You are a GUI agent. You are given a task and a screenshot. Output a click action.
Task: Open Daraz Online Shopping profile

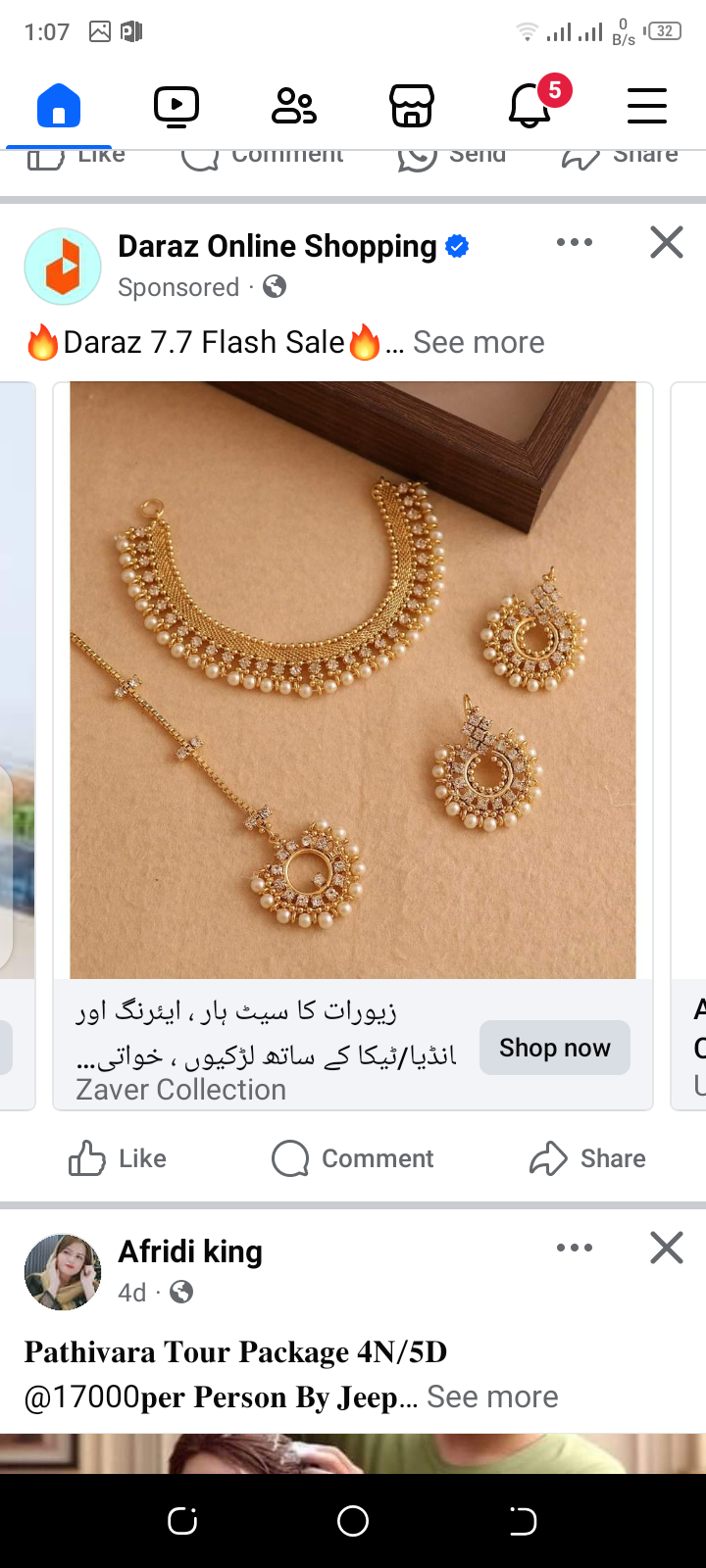tap(277, 247)
